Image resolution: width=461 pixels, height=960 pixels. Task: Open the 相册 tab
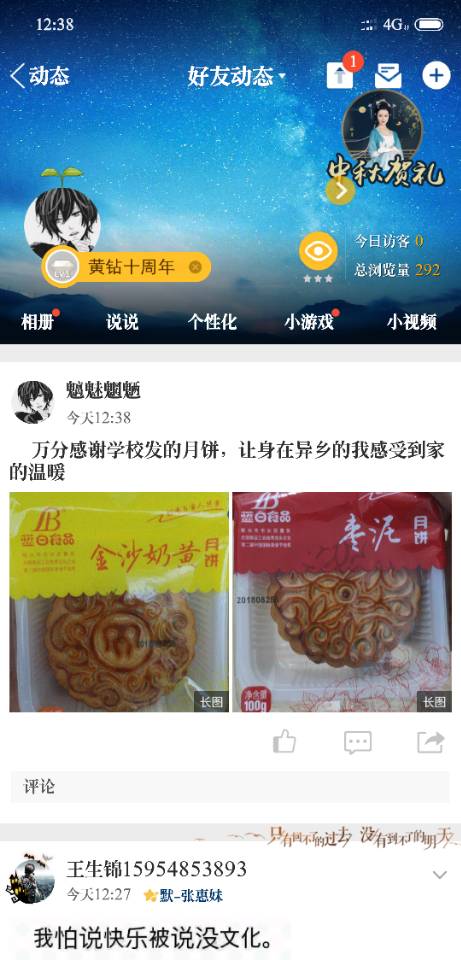coord(38,321)
